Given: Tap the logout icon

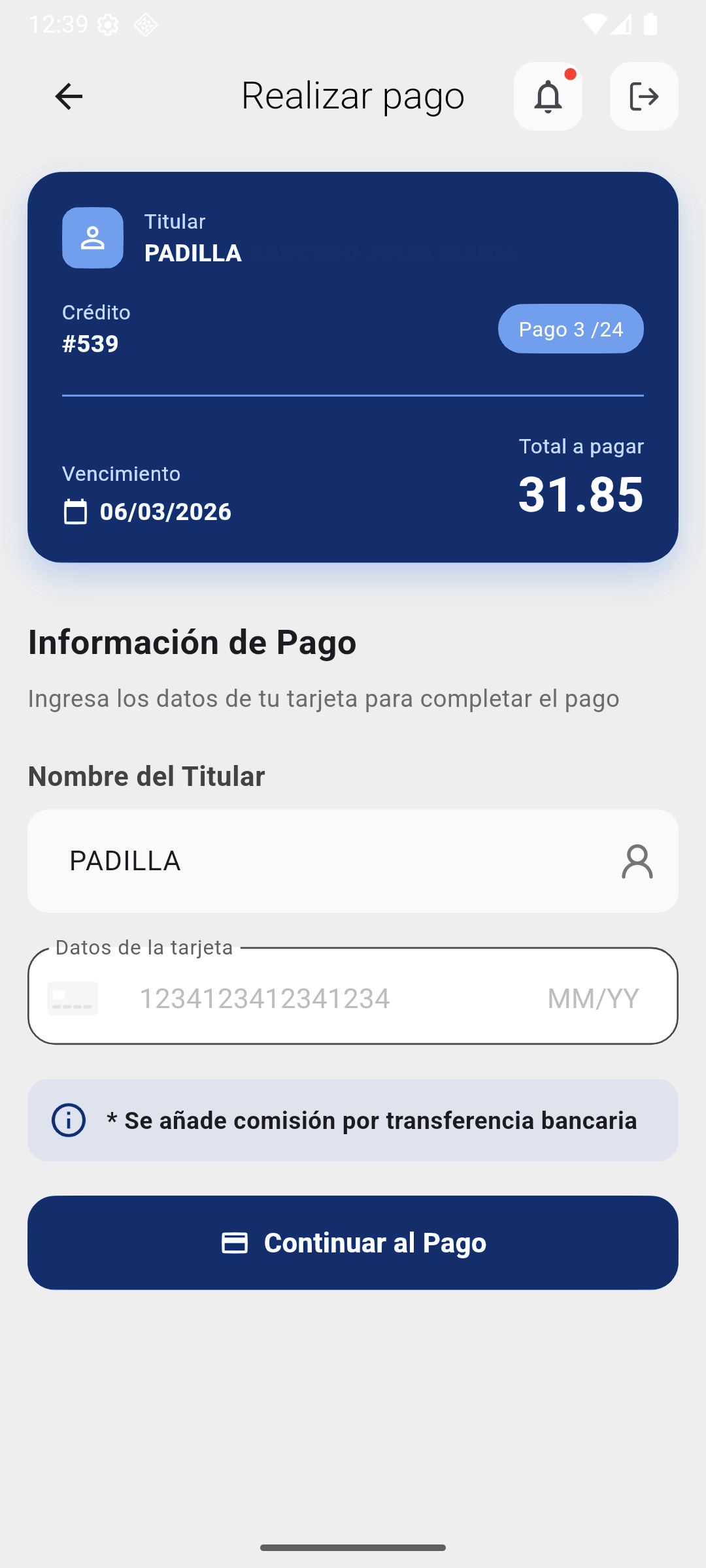Looking at the screenshot, I should pyautogui.click(x=644, y=97).
